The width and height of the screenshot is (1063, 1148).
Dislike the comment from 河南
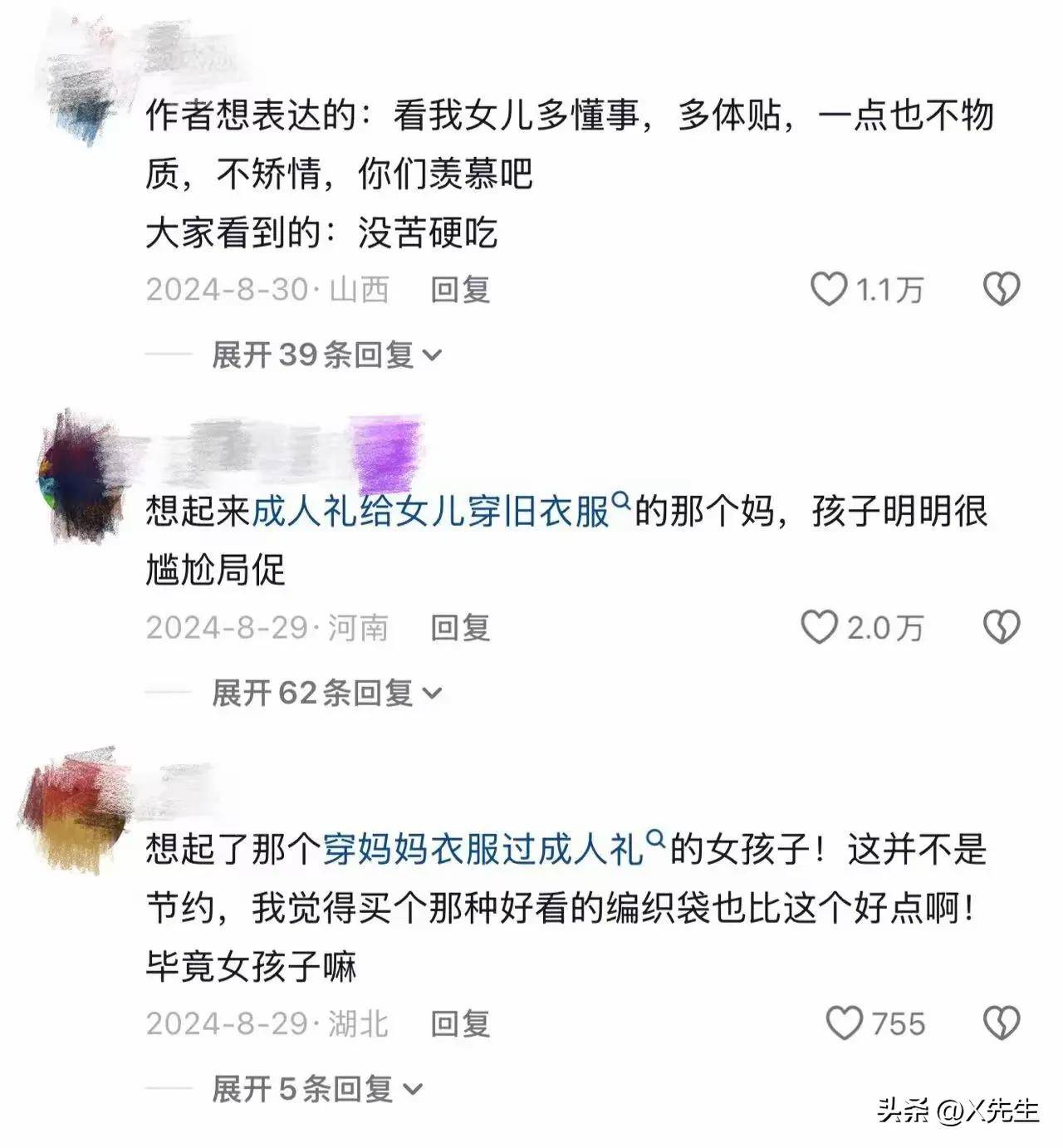(1001, 627)
